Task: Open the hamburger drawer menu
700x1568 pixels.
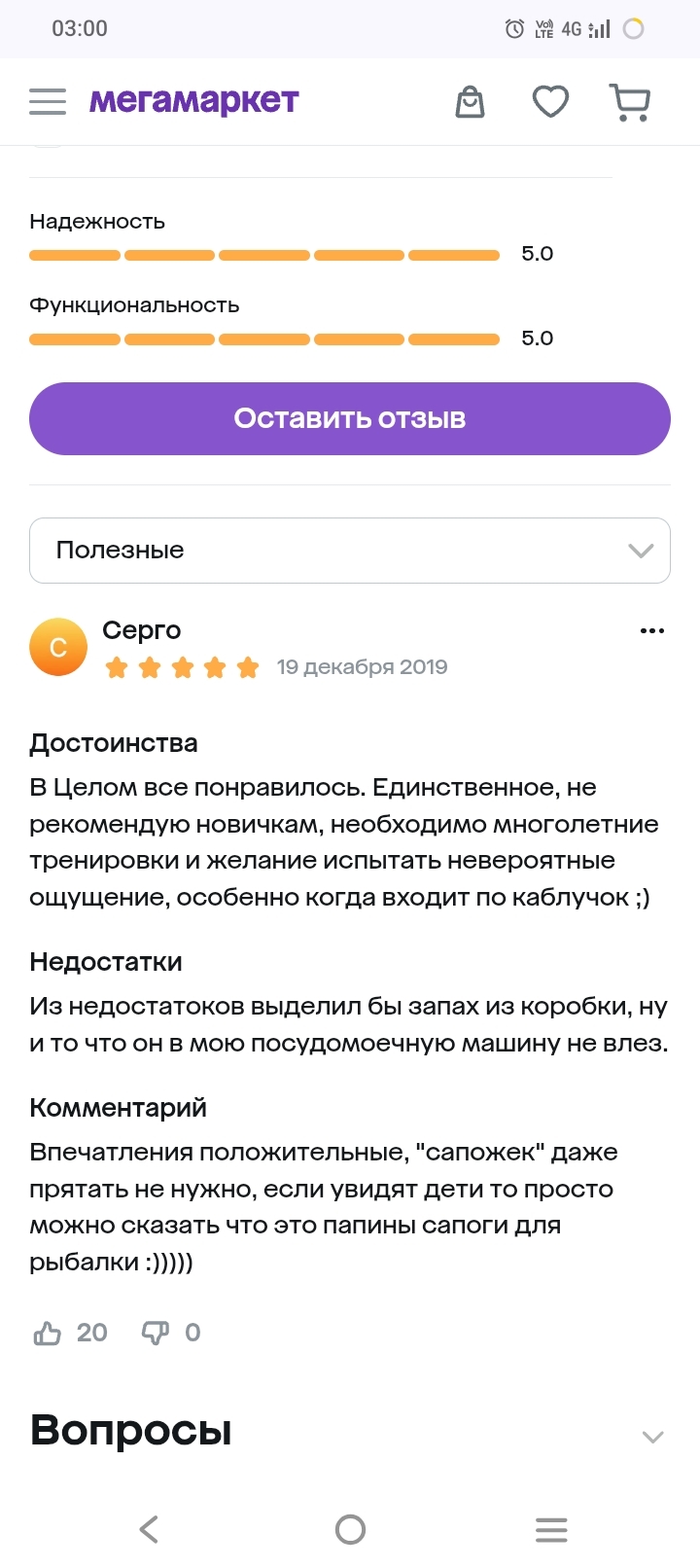Action: (x=48, y=101)
